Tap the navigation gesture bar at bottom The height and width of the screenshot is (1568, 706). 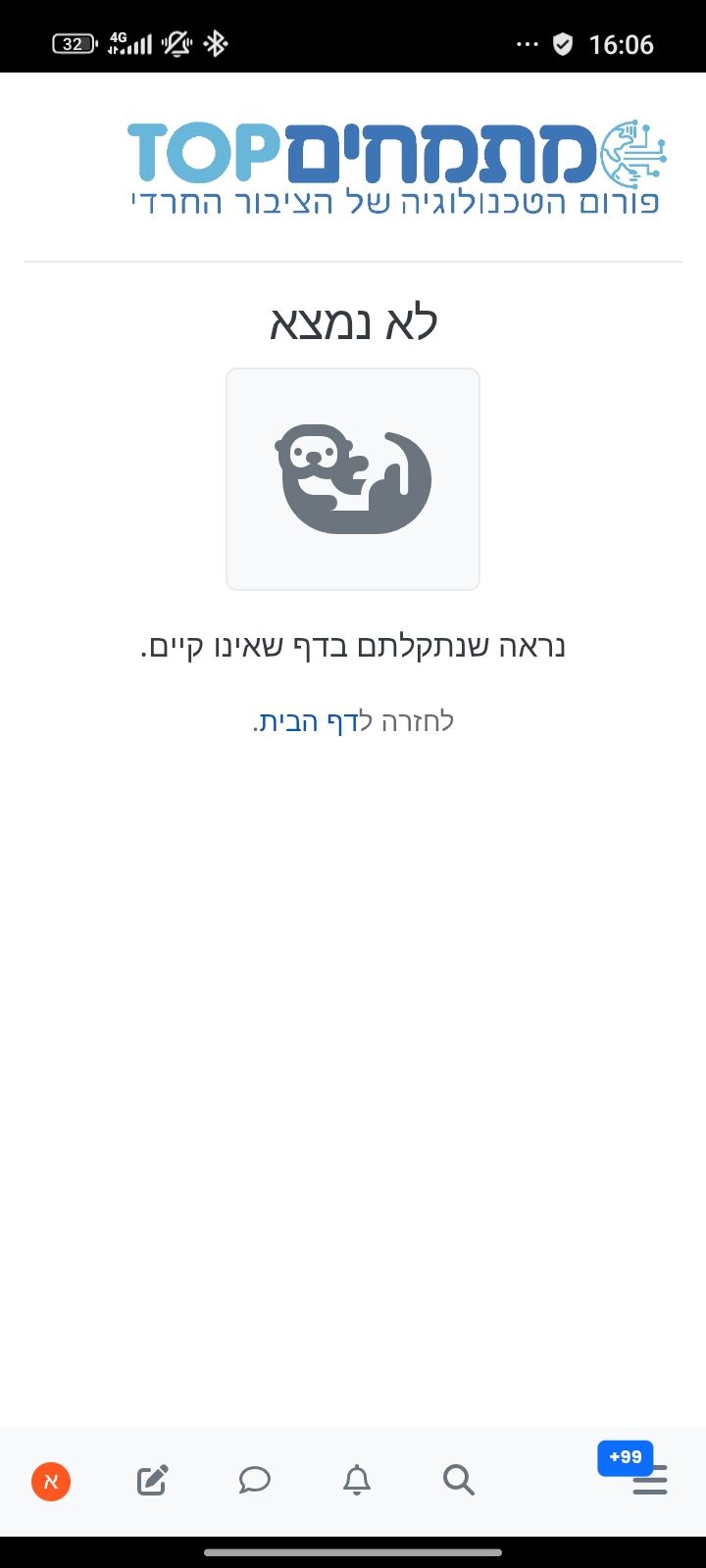353,1551
